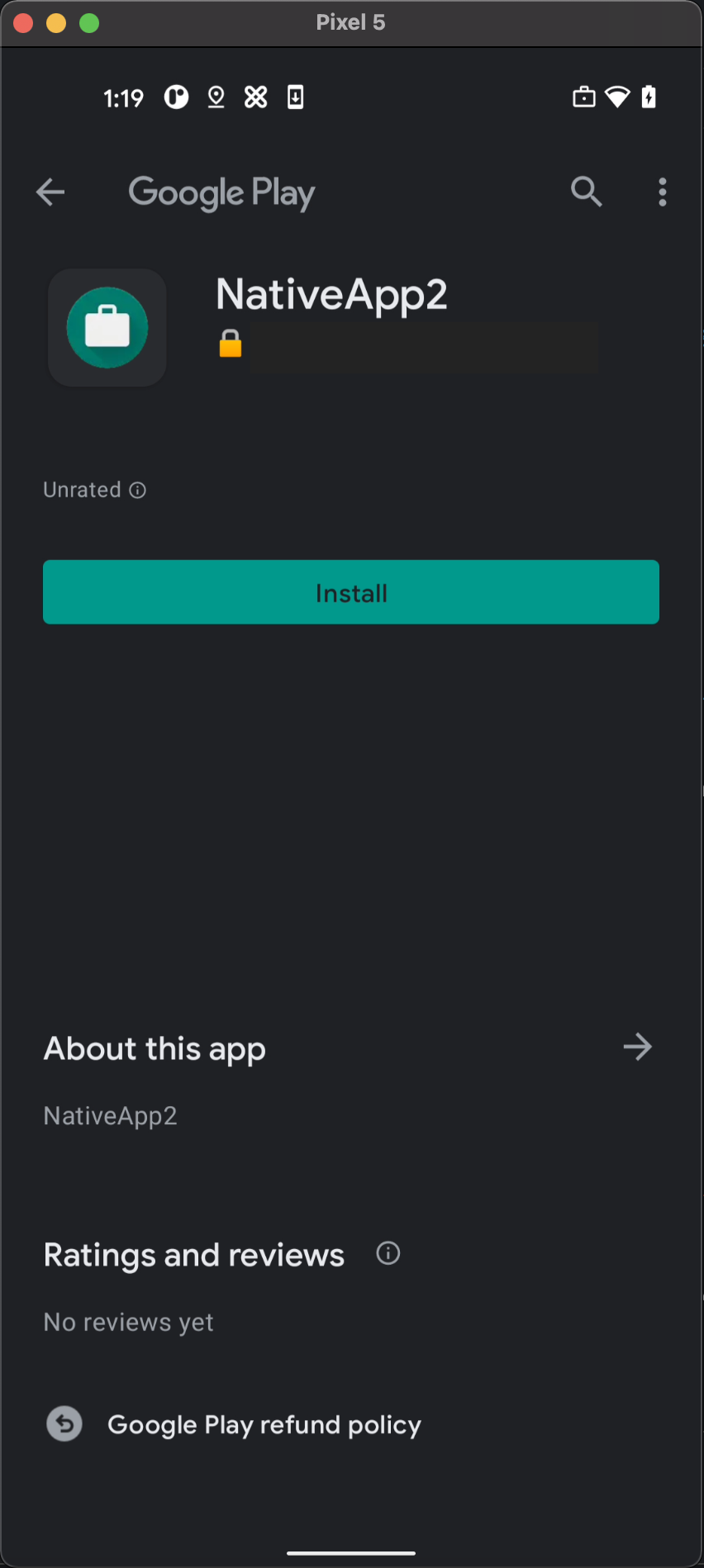View Ratings and reviews info icon
This screenshot has height=1568, width=704.
pyautogui.click(x=388, y=1253)
